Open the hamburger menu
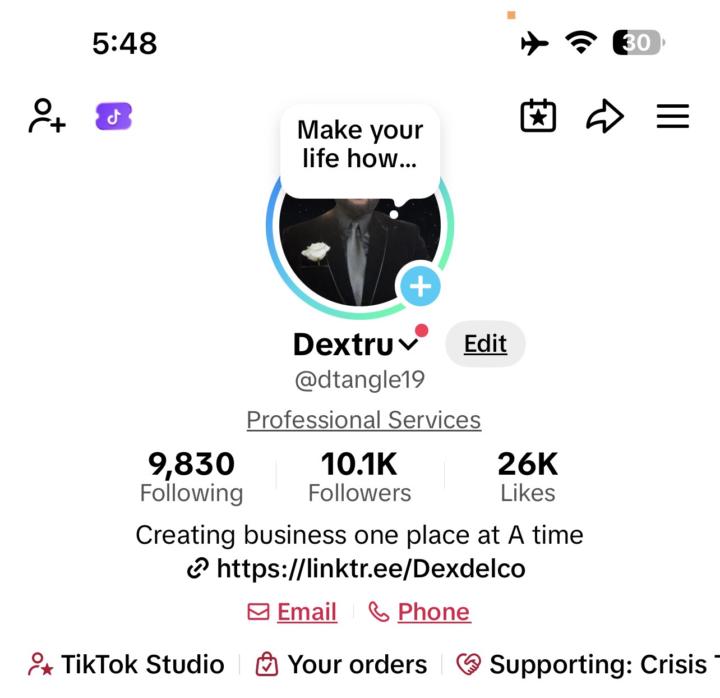The image size is (720, 698). click(673, 117)
